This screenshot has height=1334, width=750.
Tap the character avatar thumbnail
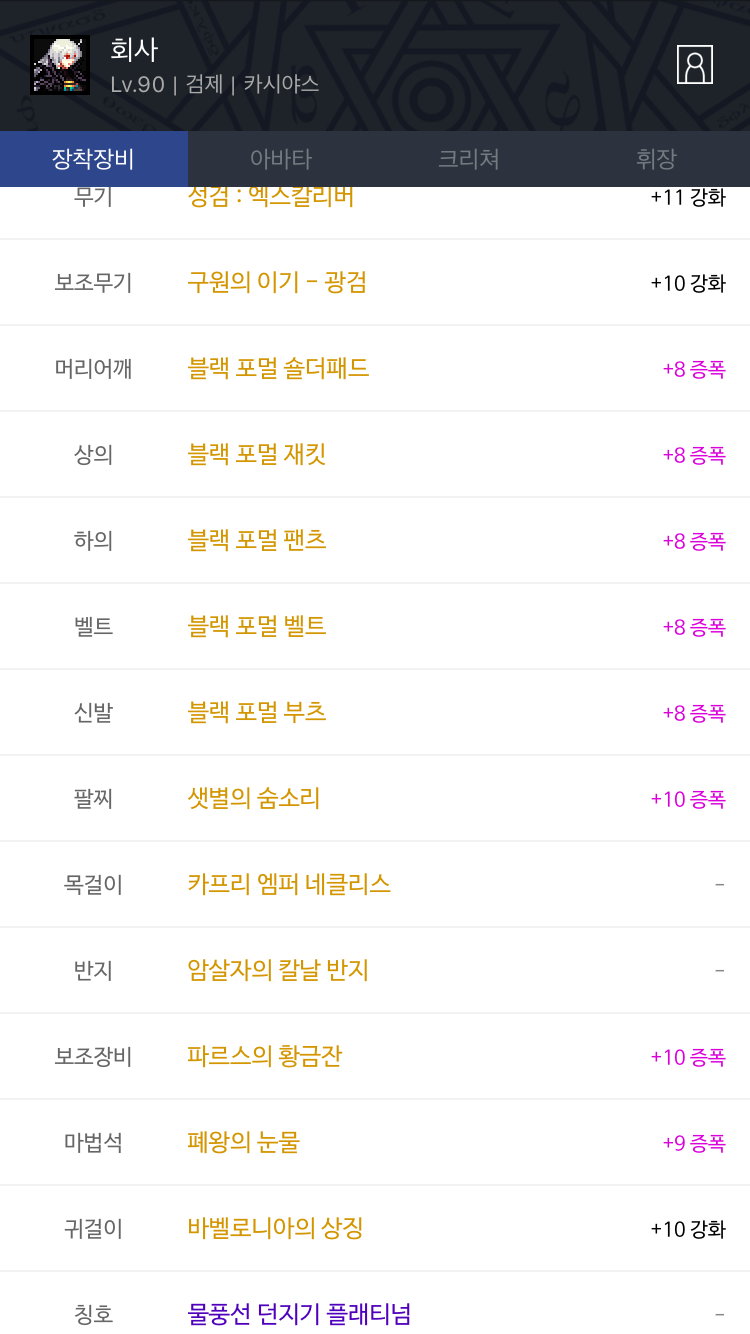pyautogui.click(x=60, y=65)
